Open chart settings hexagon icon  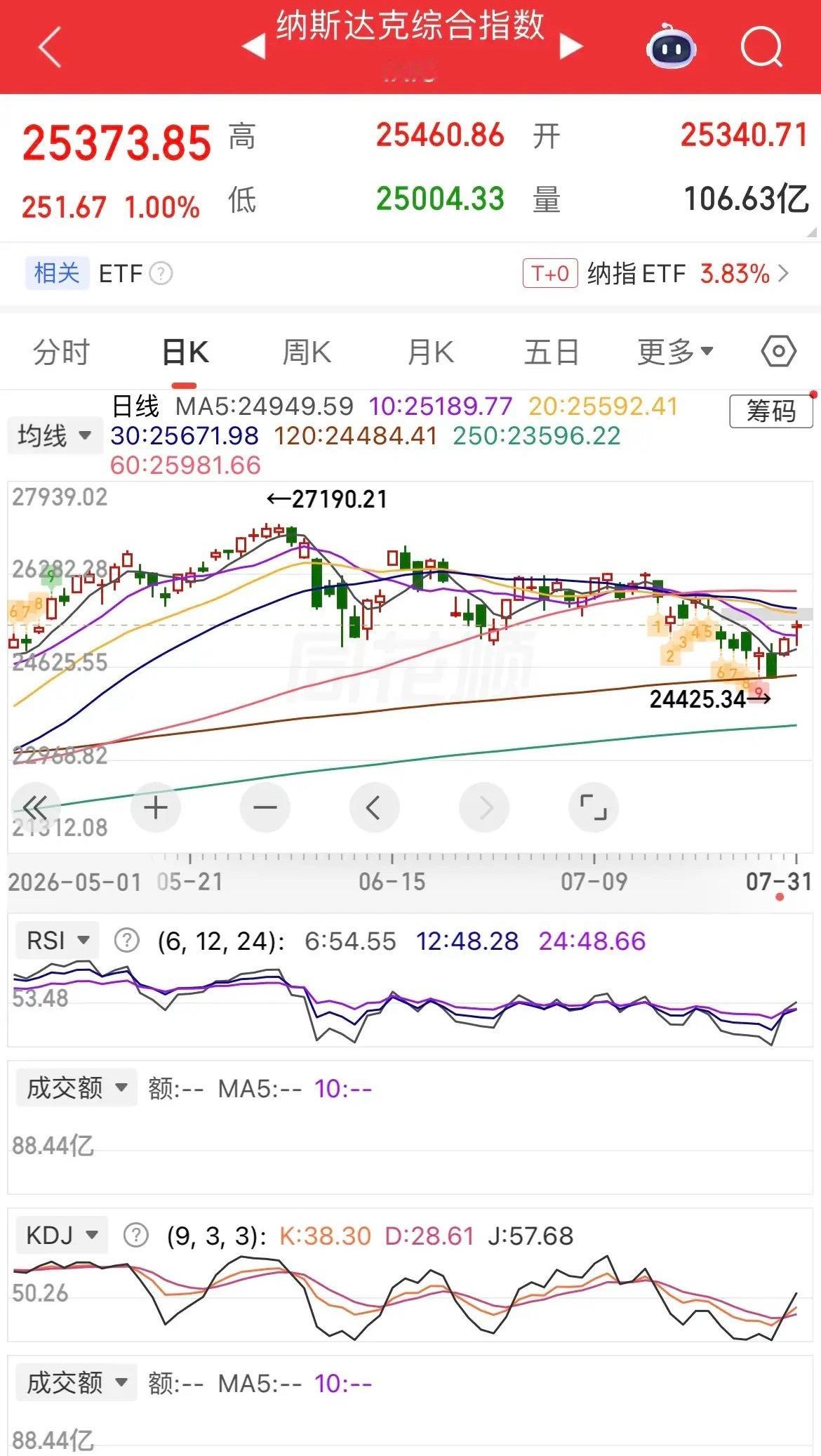[x=779, y=351]
